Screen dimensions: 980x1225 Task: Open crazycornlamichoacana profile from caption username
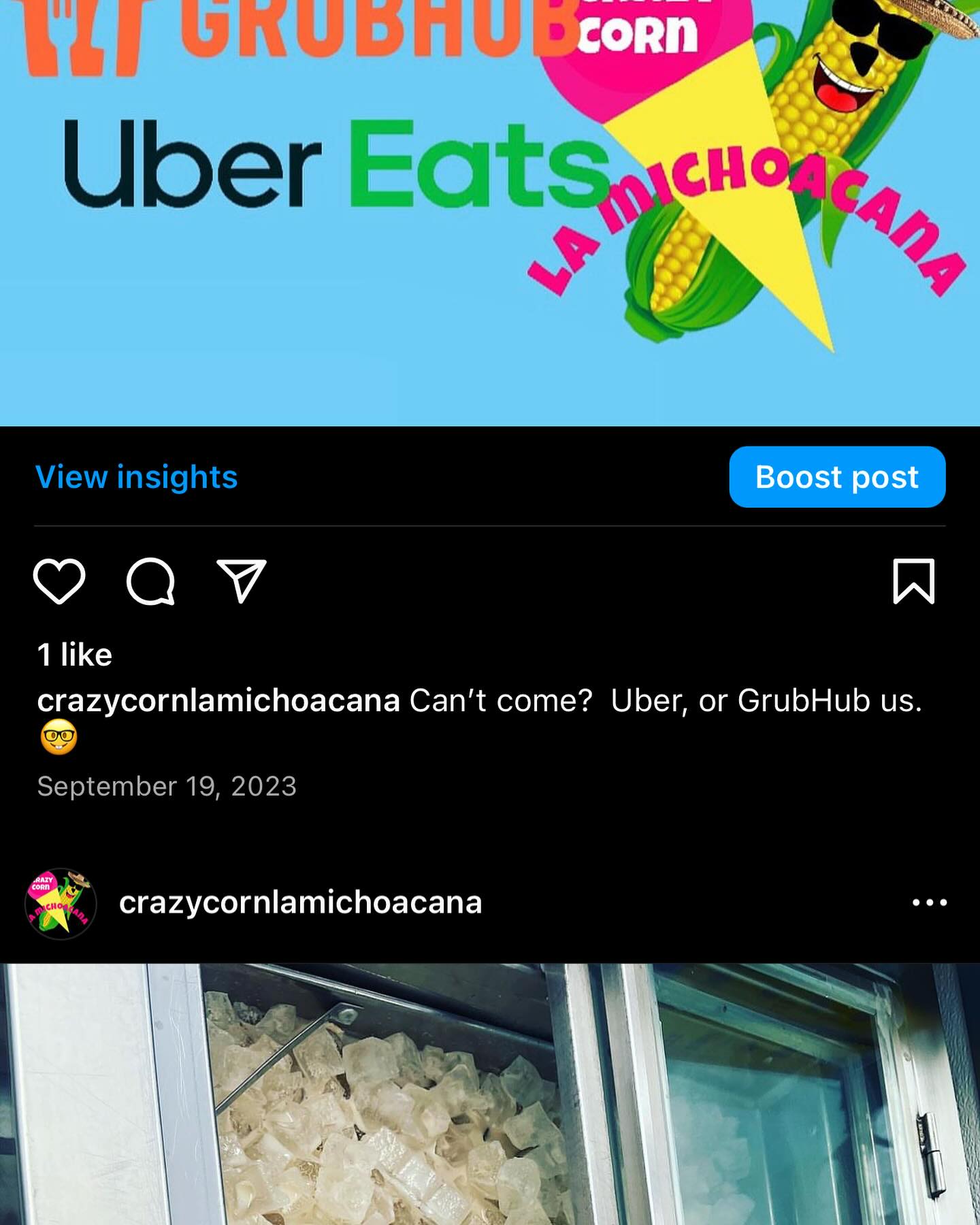tap(218, 701)
